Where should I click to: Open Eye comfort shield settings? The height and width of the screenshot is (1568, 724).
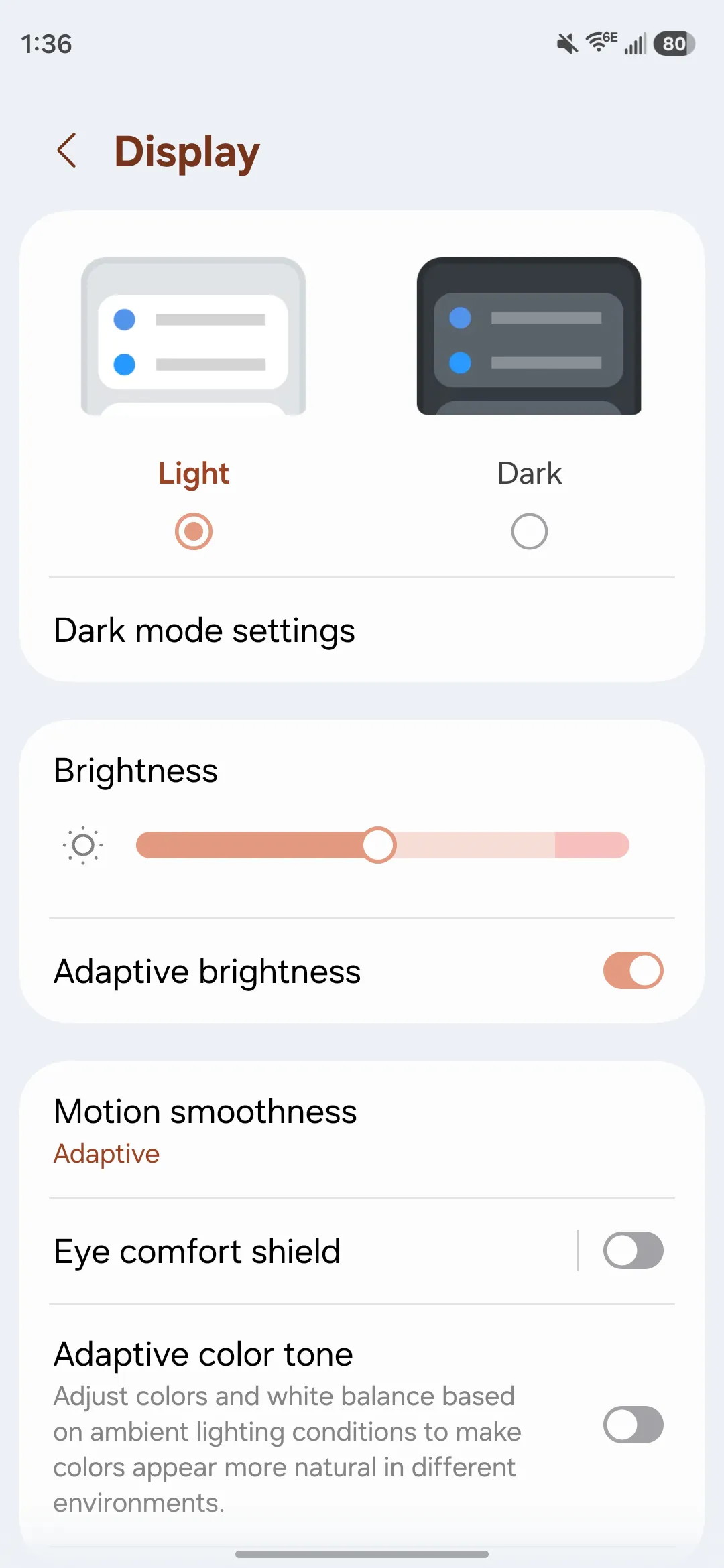click(197, 1251)
